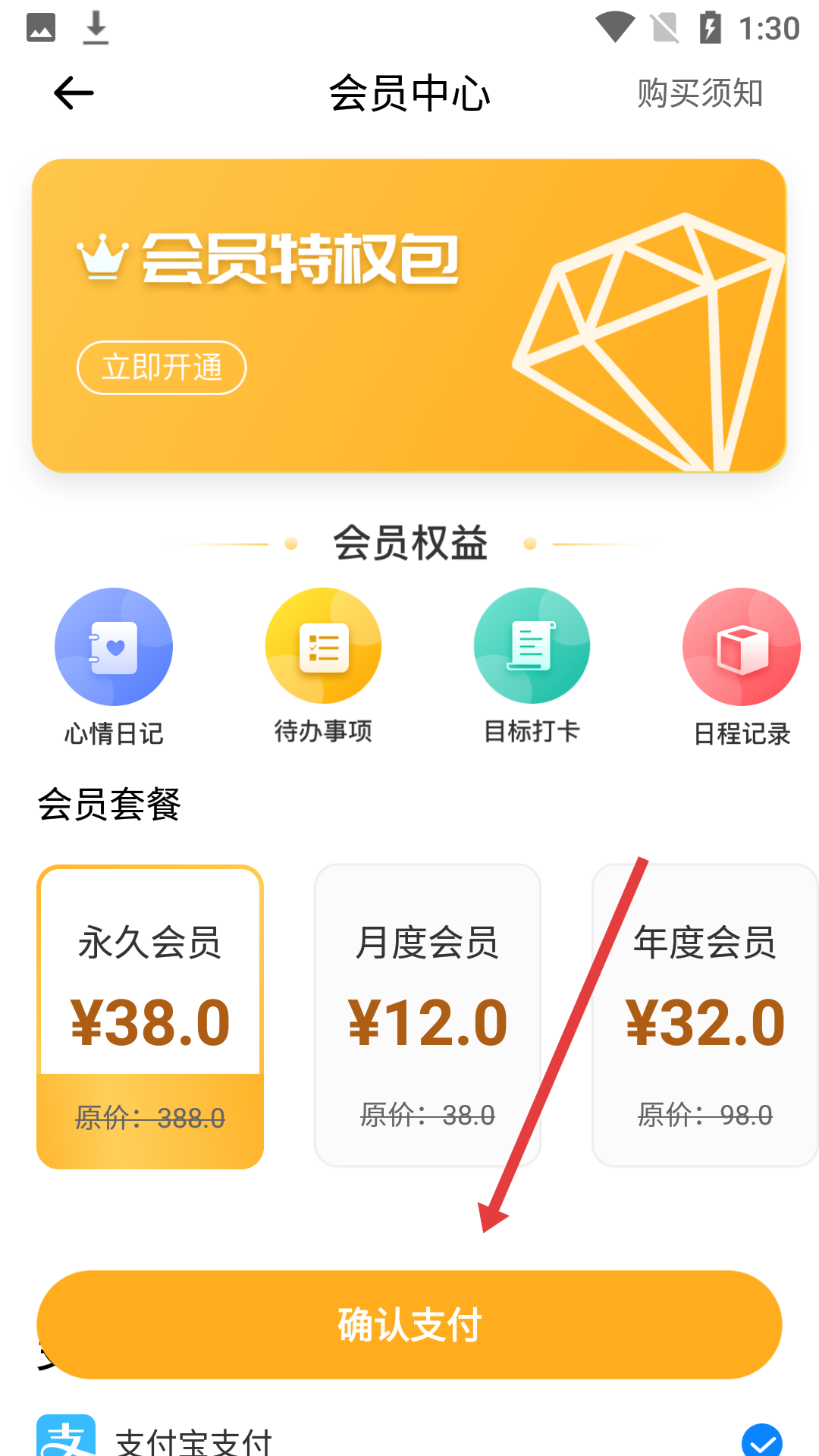Viewport: 819px width, 1456px height.
Task: Select the 永久会员 ¥38.0 package
Action: (x=150, y=1016)
